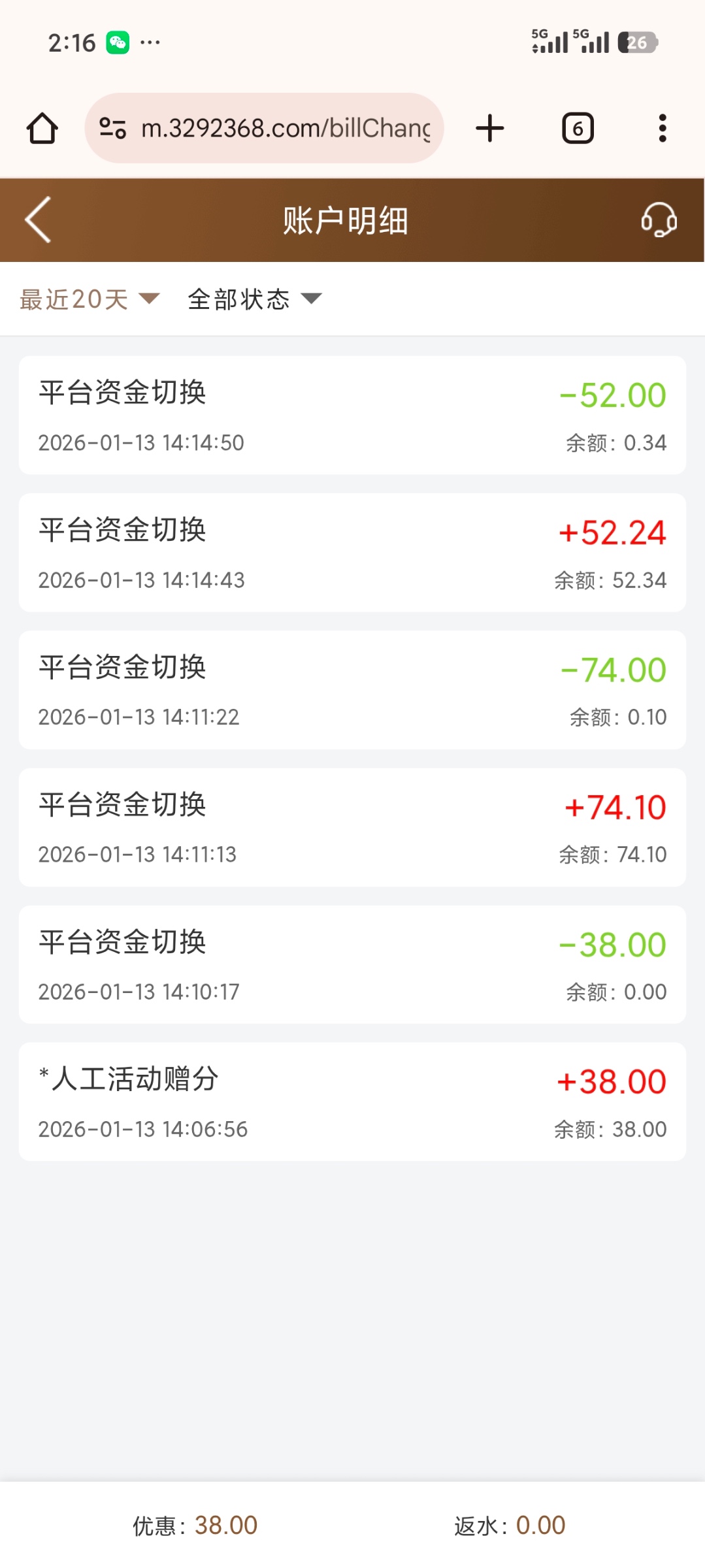Expand the 全部状态 status filter

pos(254,299)
